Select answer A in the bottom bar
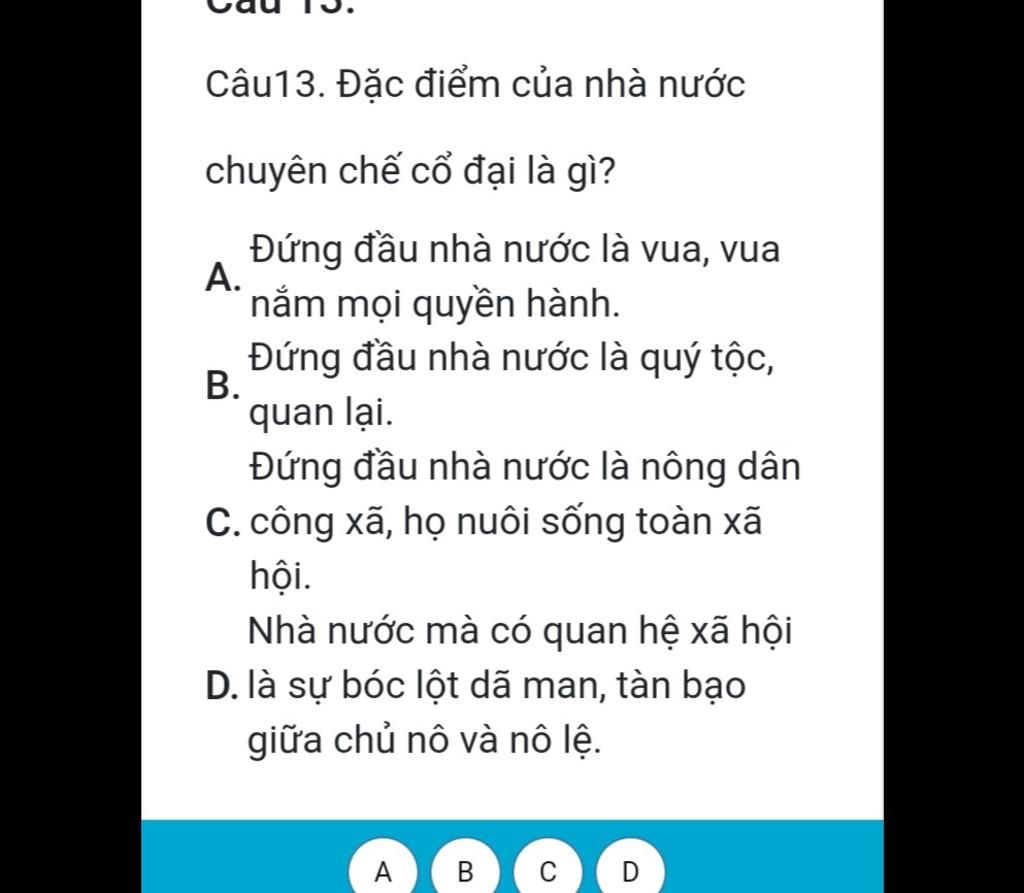The height and width of the screenshot is (893, 1024). 382,868
